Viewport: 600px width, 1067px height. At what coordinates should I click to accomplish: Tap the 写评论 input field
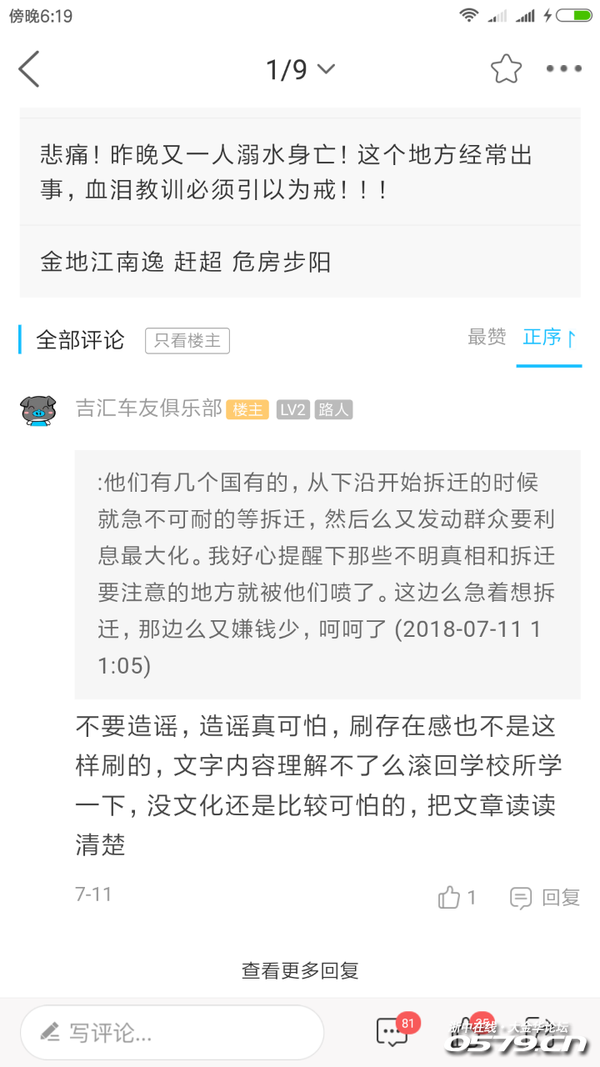click(x=172, y=1032)
